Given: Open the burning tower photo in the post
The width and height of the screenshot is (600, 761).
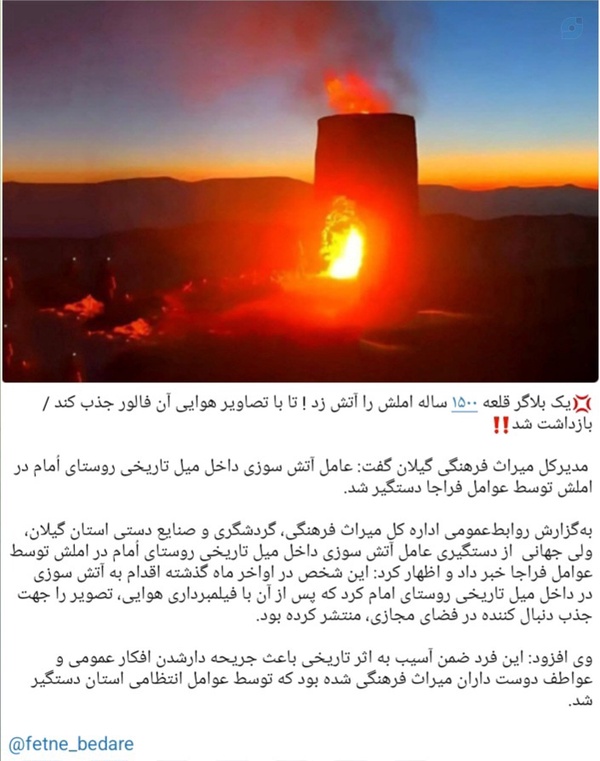Looking at the screenshot, I should click(300, 191).
